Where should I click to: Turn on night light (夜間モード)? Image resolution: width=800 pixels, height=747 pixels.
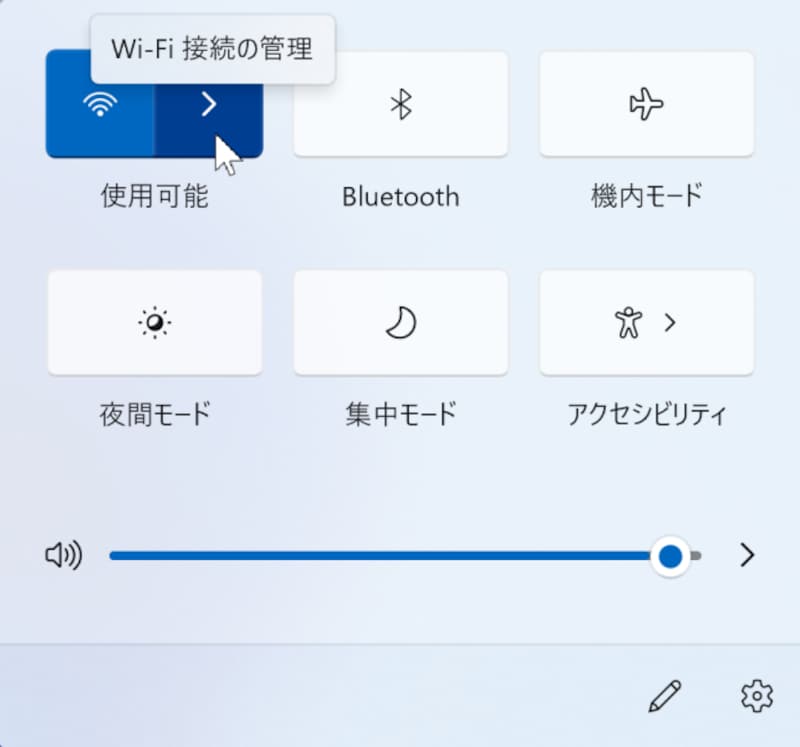[x=155, y=323]
